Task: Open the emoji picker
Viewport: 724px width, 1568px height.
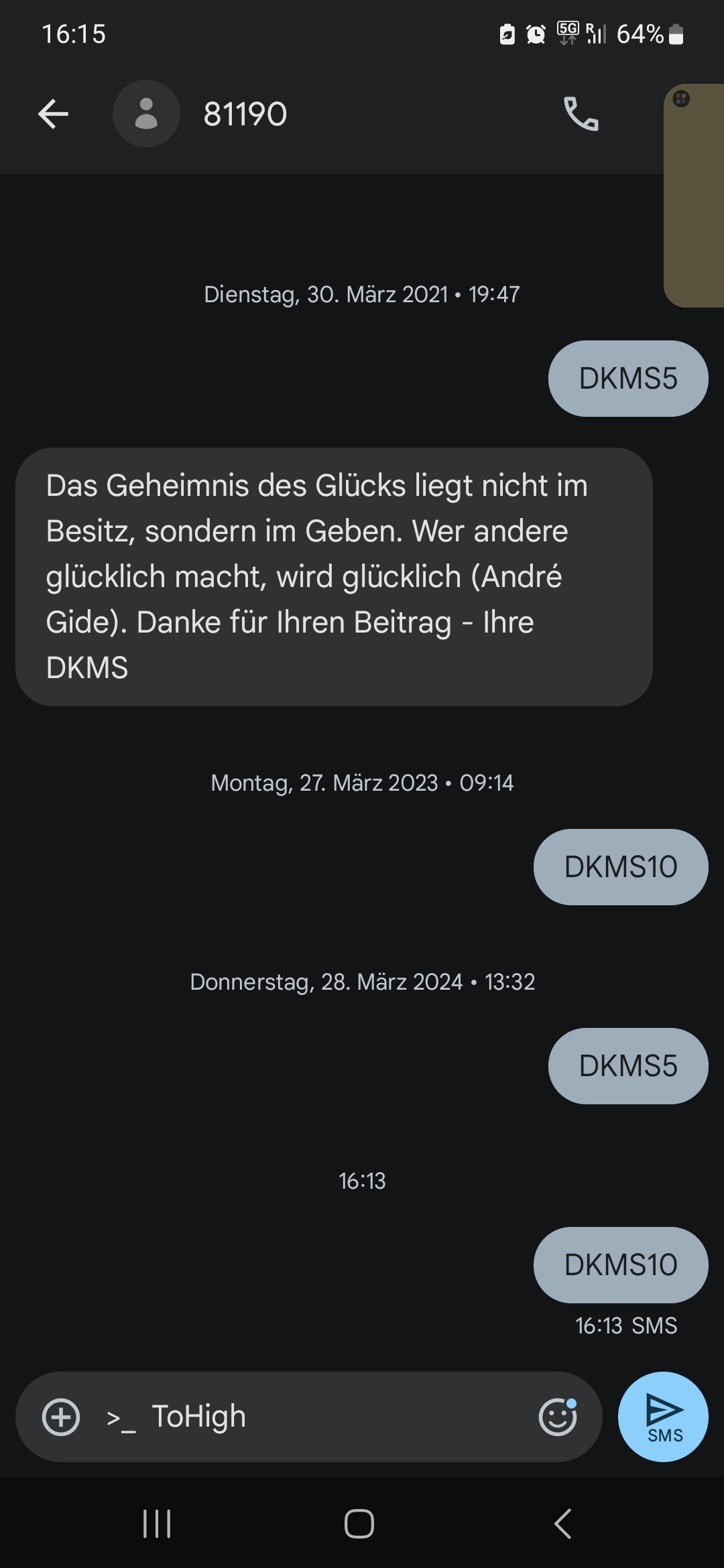Action: (x=558, y=1417)
